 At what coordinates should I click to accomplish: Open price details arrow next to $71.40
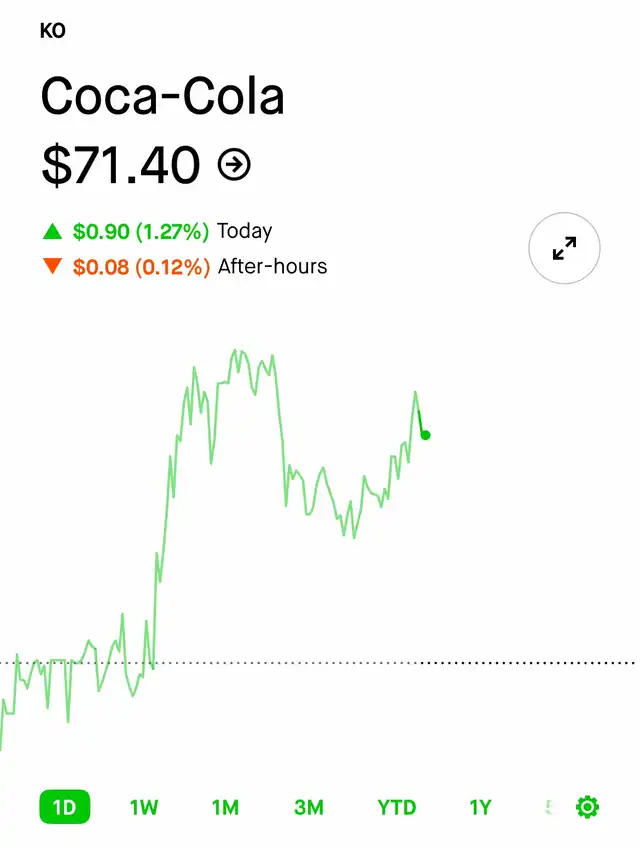(234, 164)
